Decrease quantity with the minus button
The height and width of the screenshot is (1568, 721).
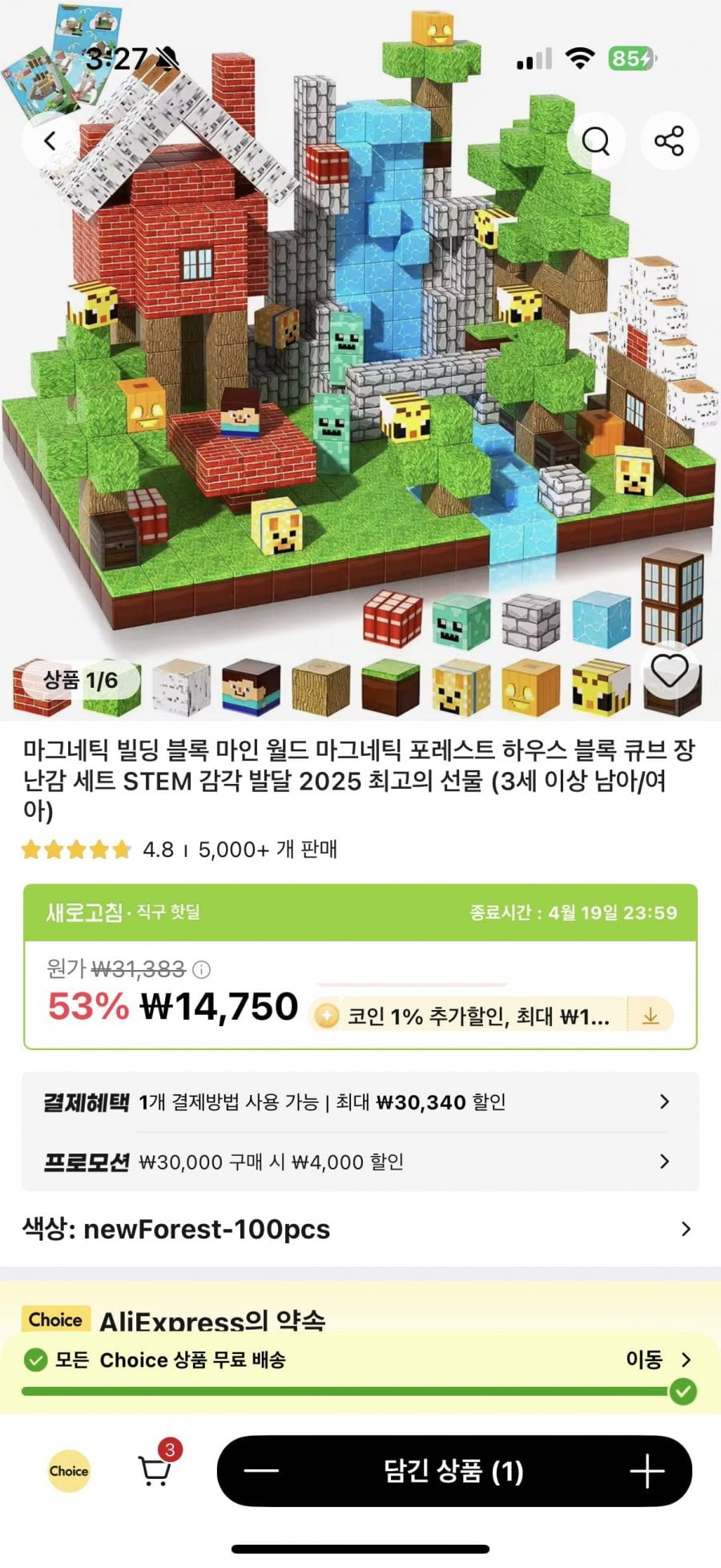pos(260,1471)
